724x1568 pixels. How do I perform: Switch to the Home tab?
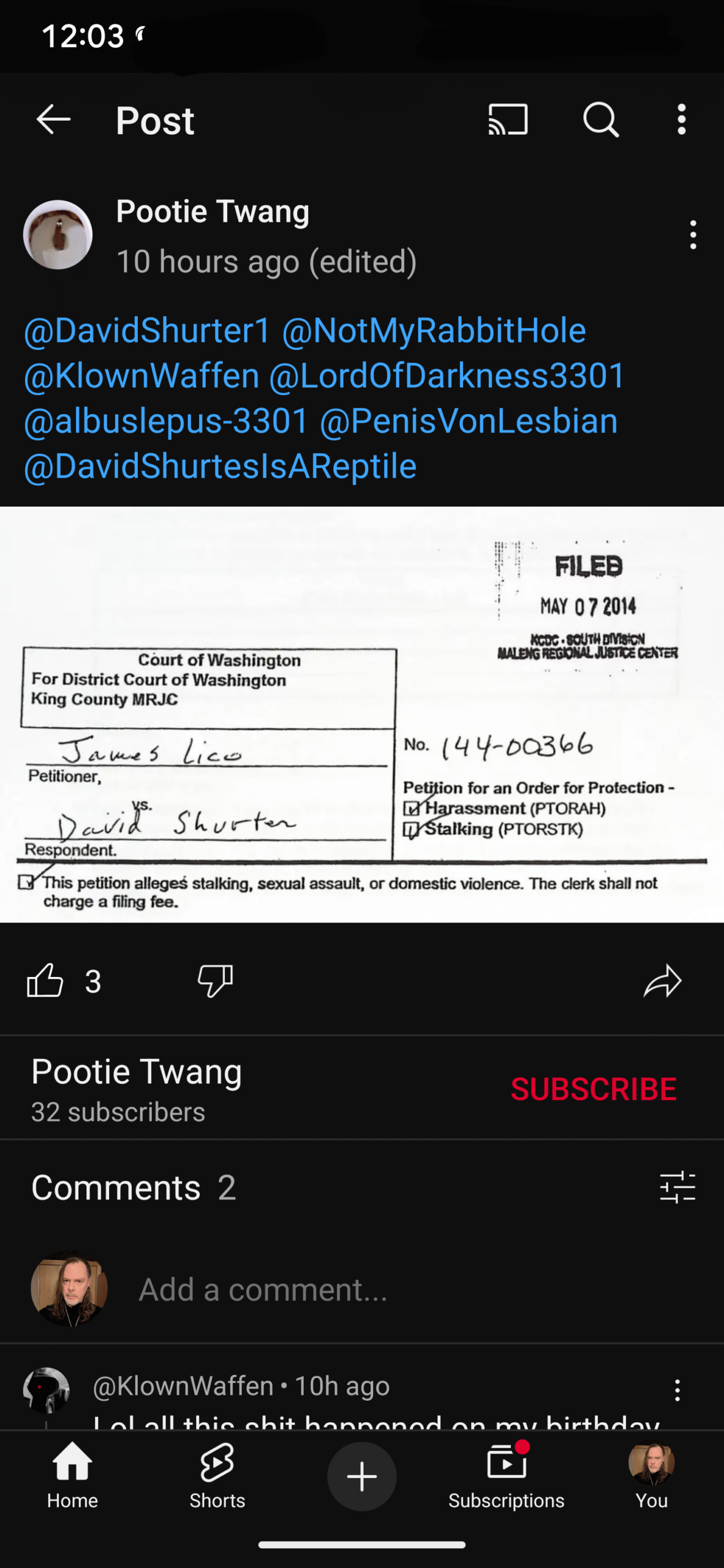tap(72, 1475)
